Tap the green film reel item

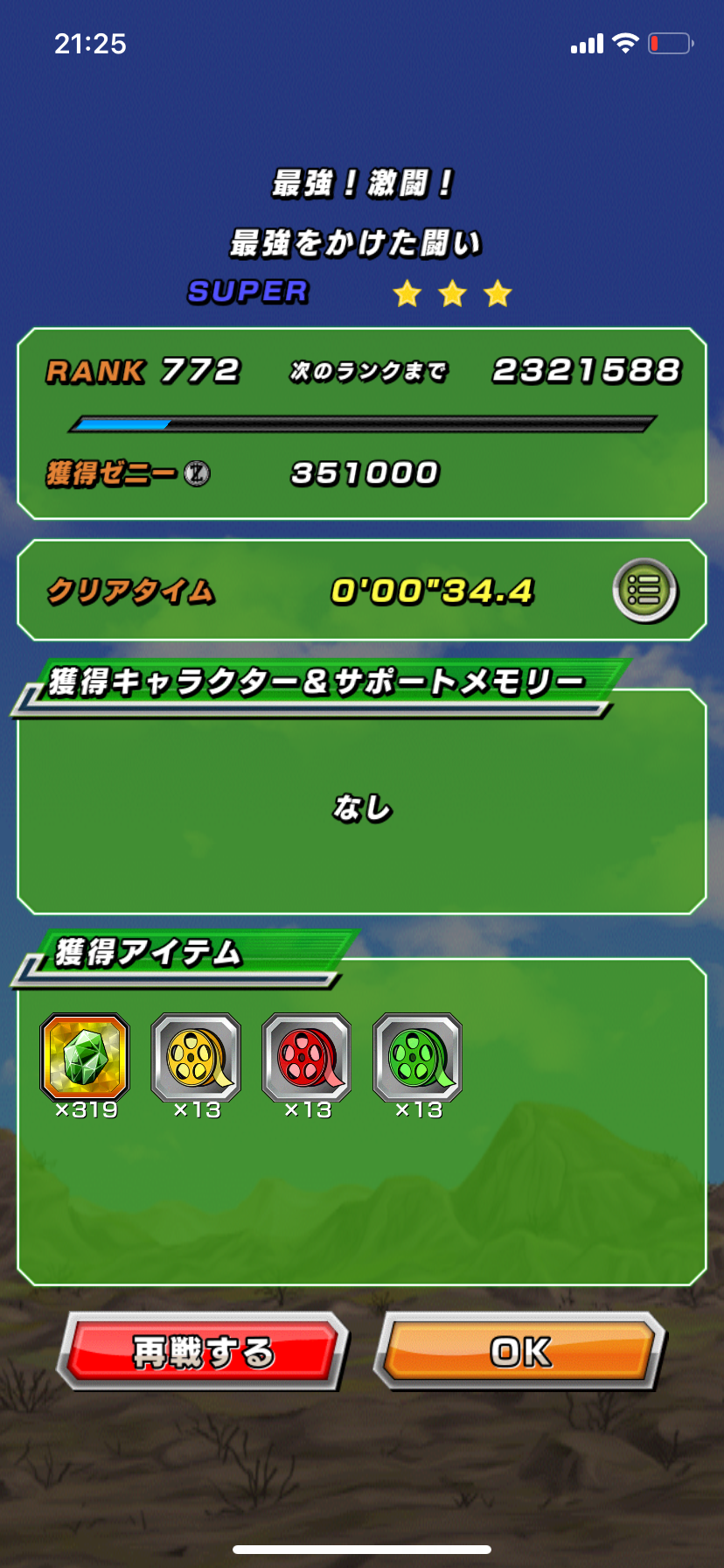click(x=417, y=1057)
